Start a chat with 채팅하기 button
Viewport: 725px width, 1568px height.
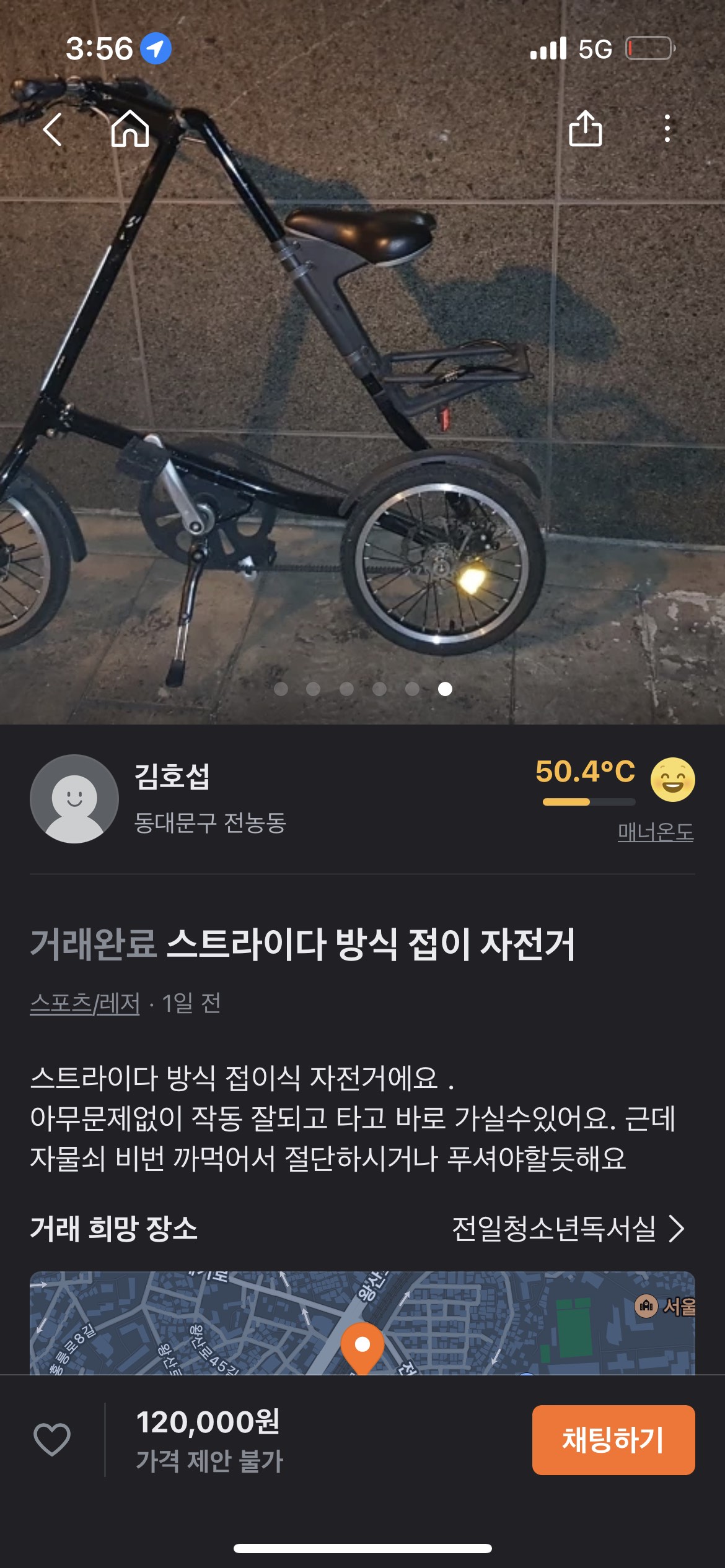(x=613, y=1440)
